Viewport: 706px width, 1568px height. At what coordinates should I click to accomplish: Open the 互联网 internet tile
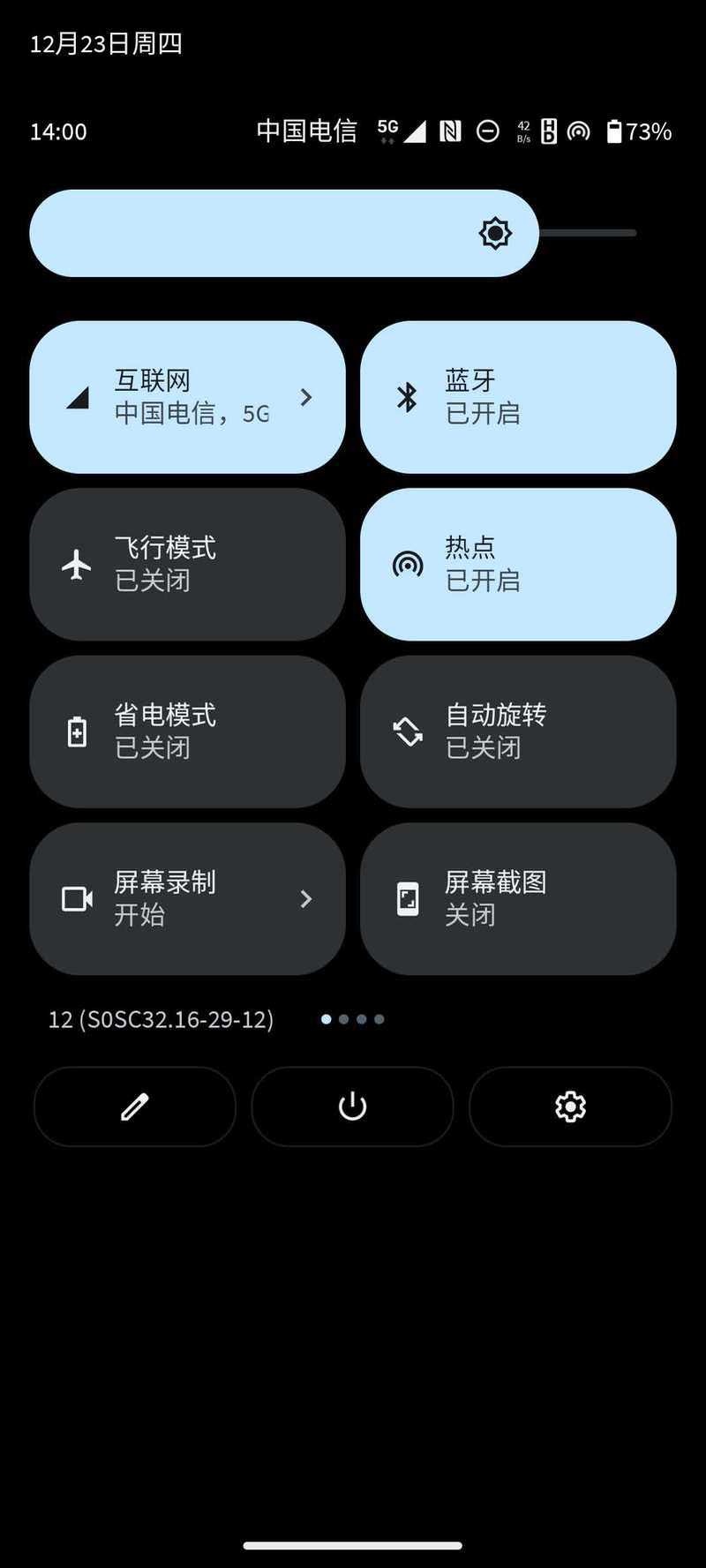click(x=187, y=397)
